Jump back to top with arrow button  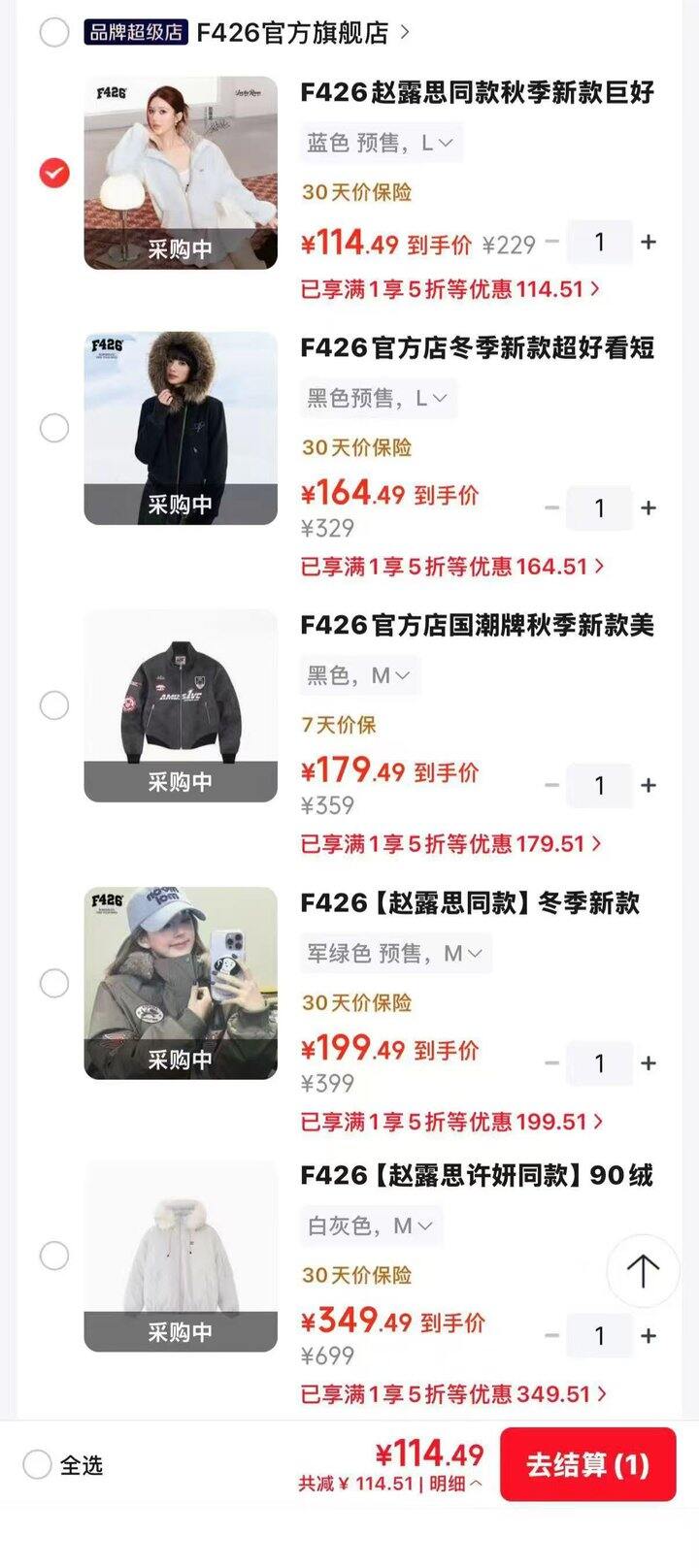click(x=643, y=1270)
